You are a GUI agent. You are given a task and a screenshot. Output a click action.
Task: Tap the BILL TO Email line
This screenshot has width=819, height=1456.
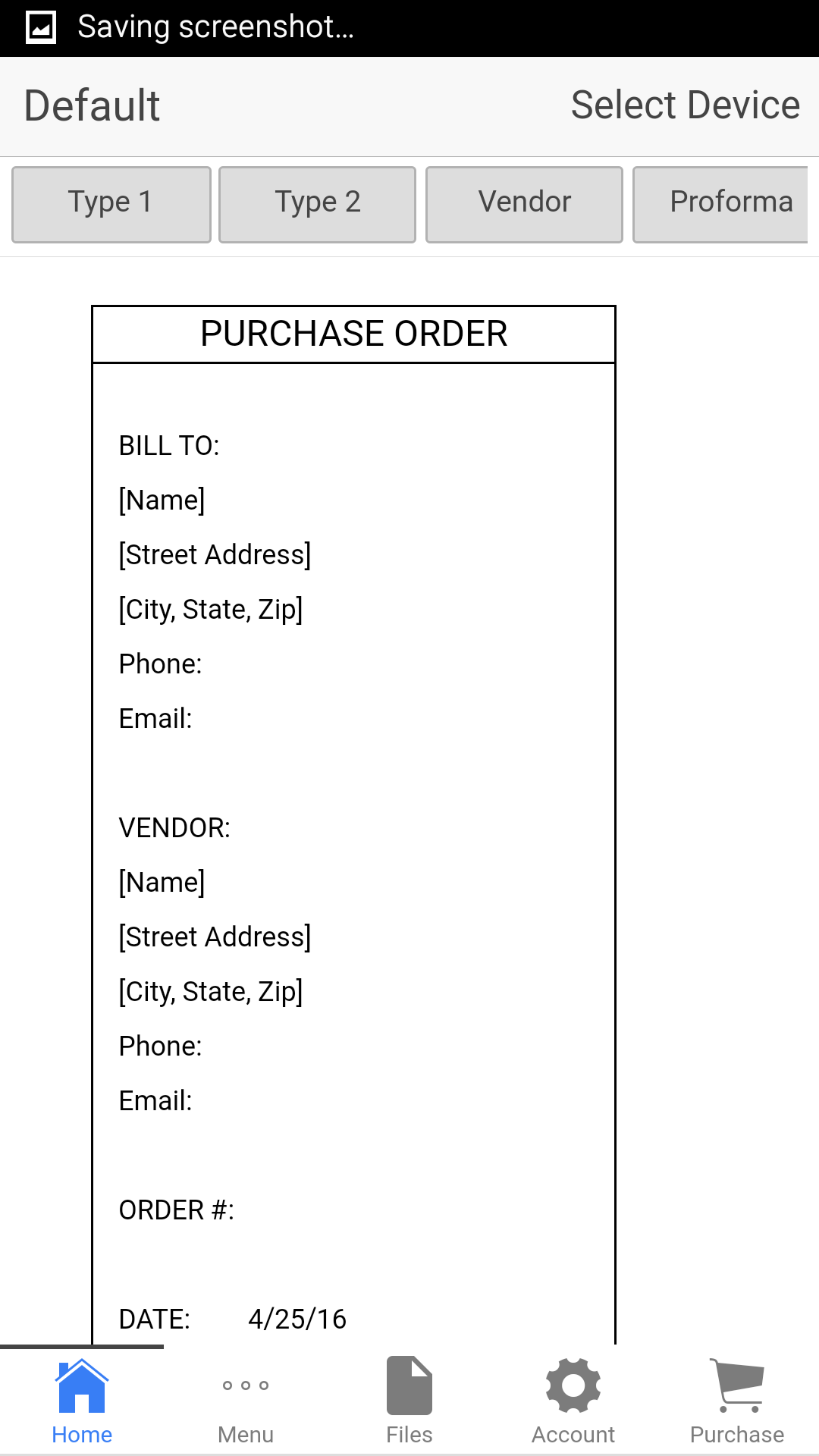click(155, 718)
